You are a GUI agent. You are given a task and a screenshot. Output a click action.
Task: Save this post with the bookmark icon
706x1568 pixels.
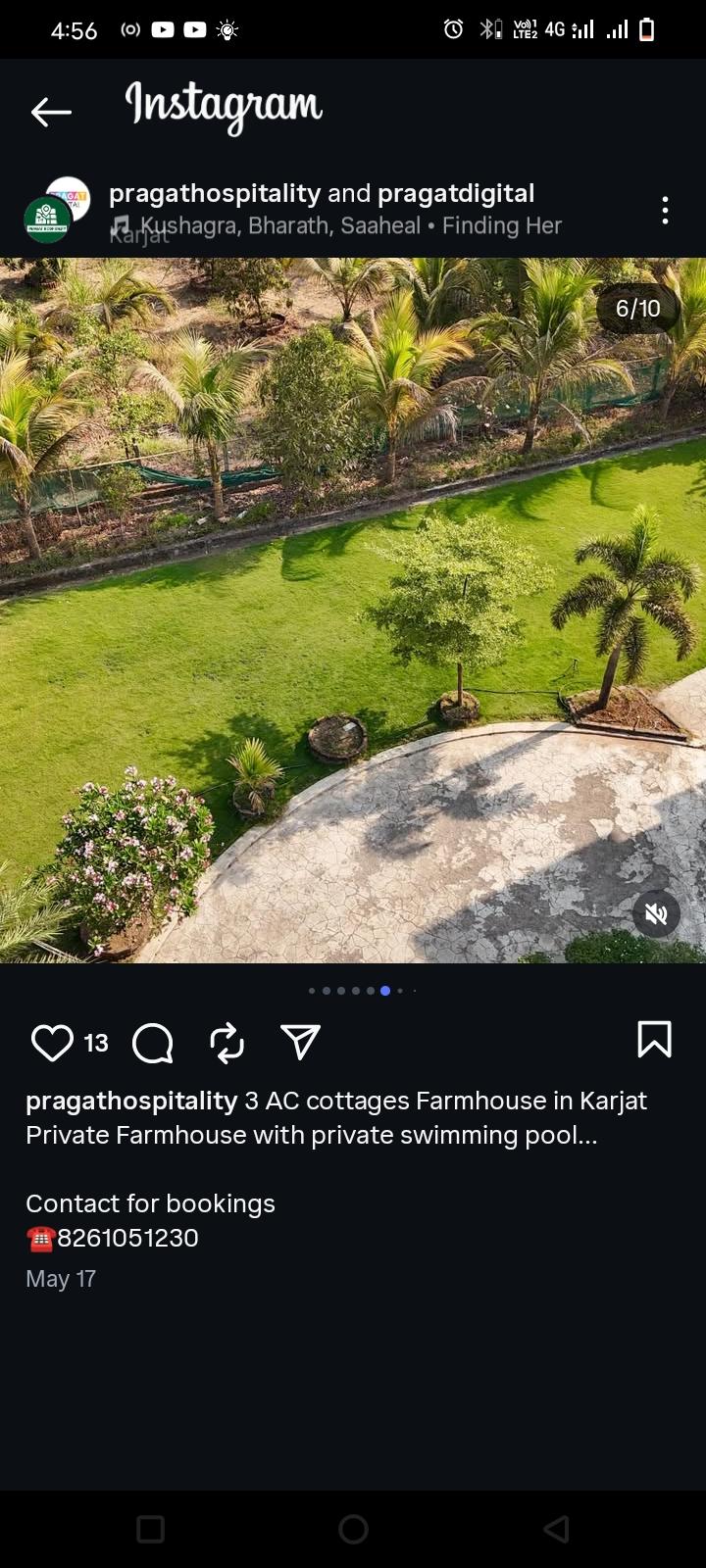[x=654, y=1040]
